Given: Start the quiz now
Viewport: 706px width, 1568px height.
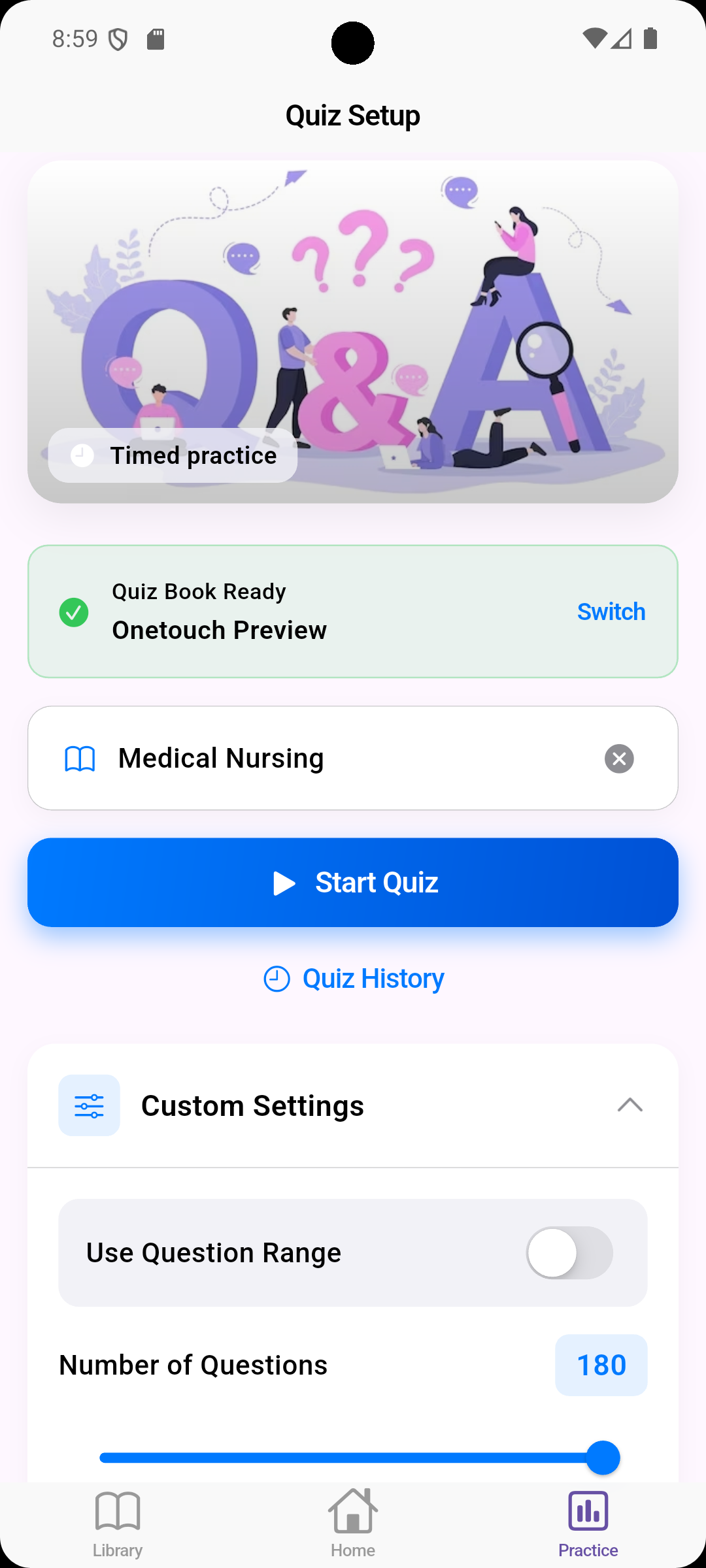Looking at the screenshot, I should (x=353, y=883).
